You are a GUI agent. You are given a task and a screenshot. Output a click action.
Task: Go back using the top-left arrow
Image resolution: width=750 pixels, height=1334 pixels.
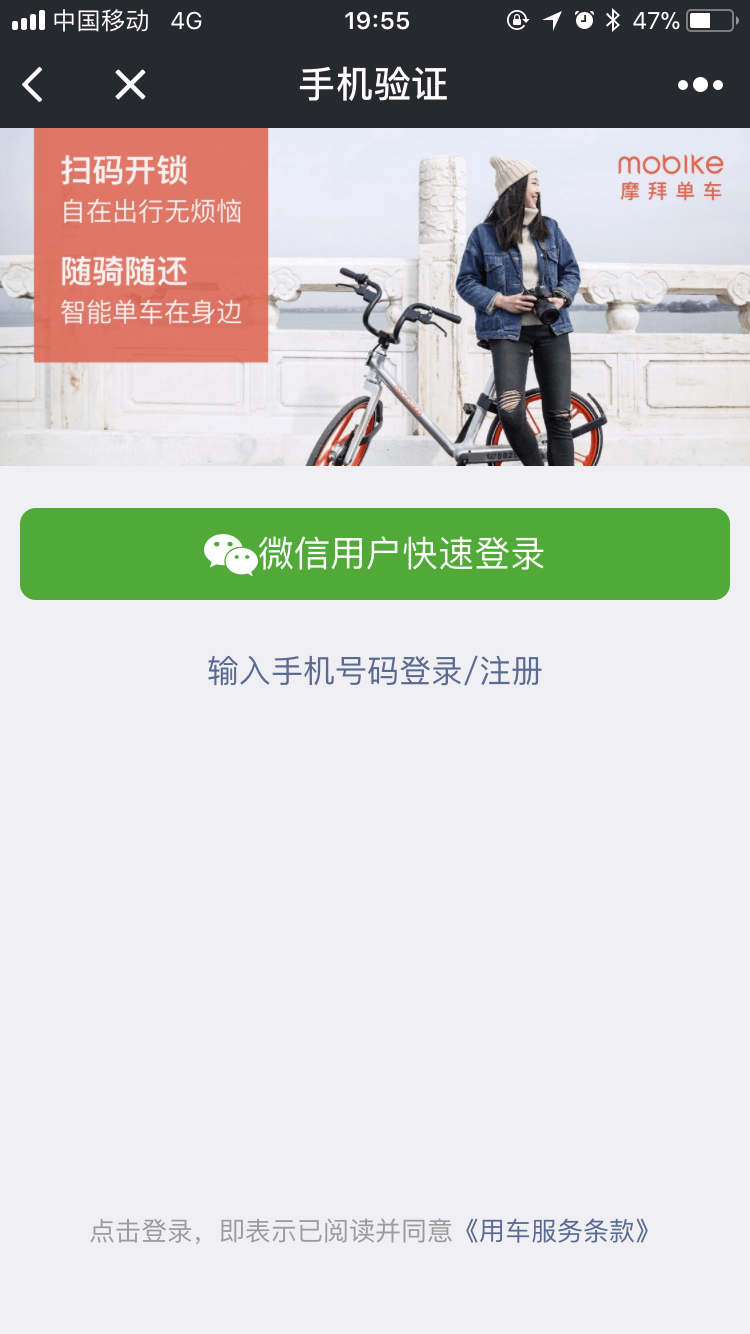pyautogui.click(x=33, y=85)
